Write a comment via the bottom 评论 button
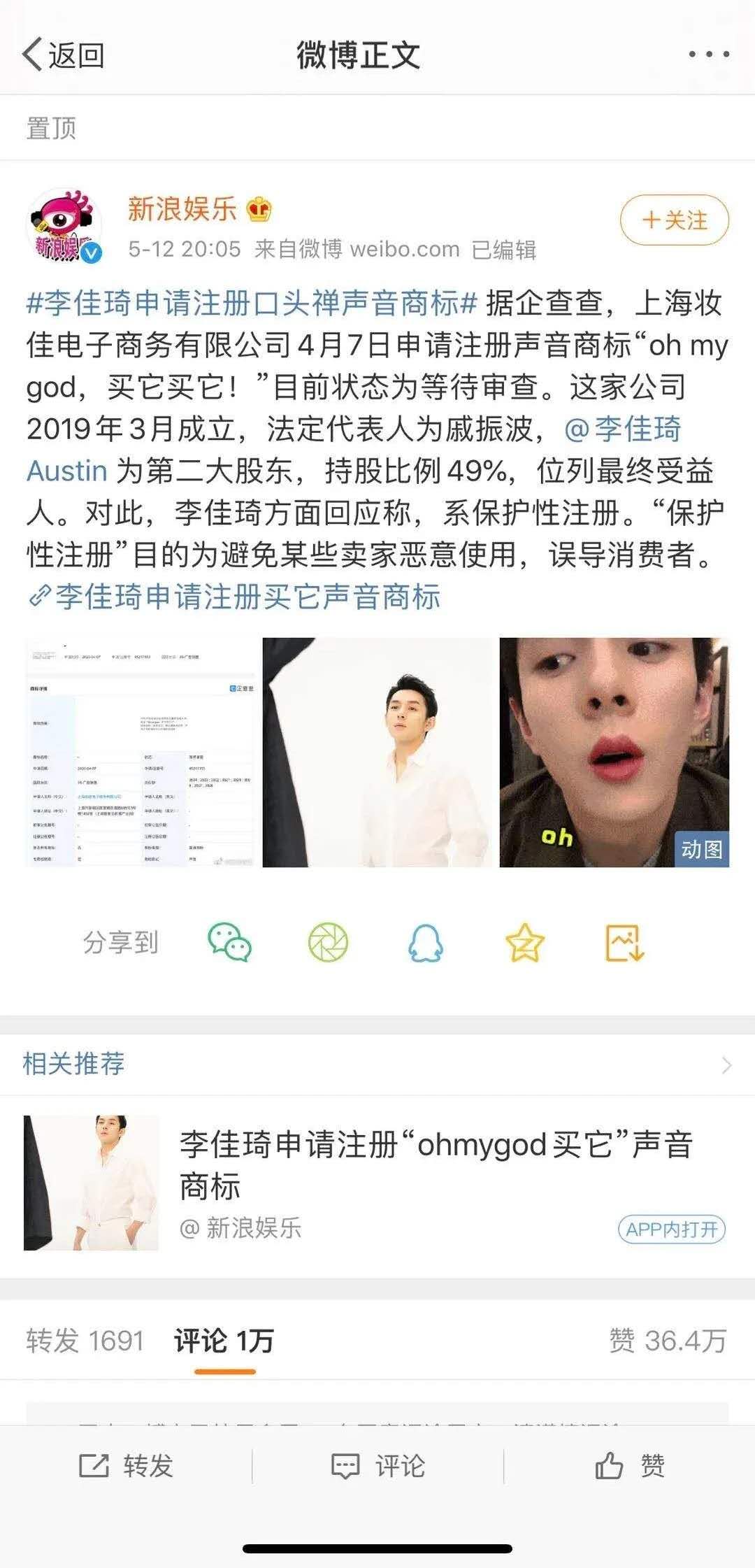The width and height of the screenshot is (755, 1568). tap(377, 1466)
